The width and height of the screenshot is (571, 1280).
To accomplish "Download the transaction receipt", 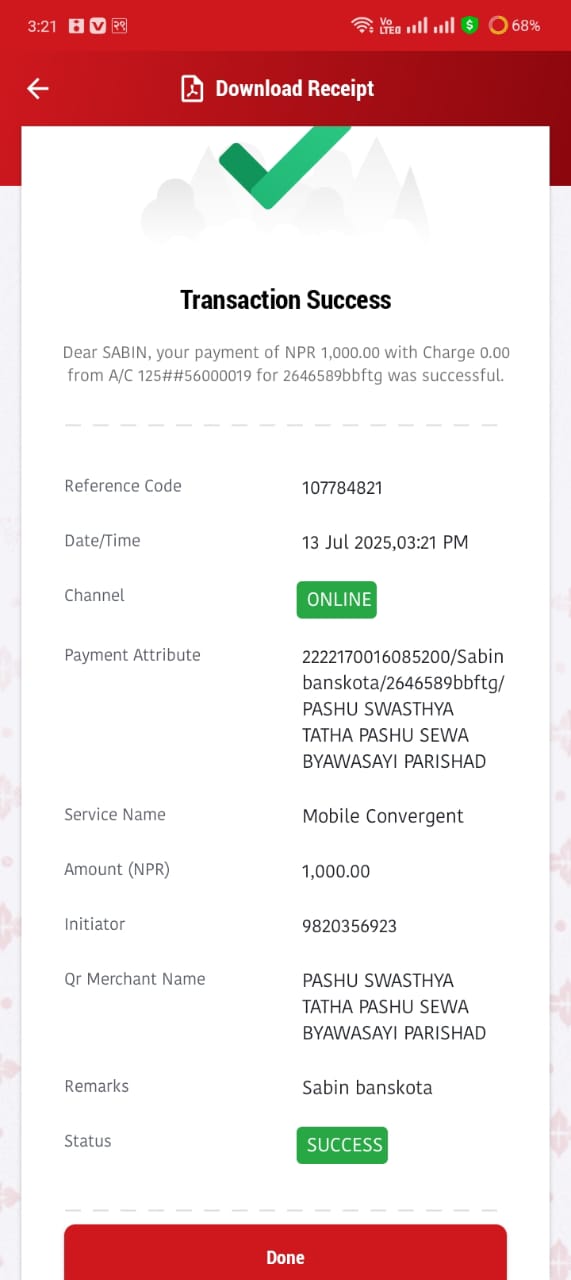I will (277, 89).
